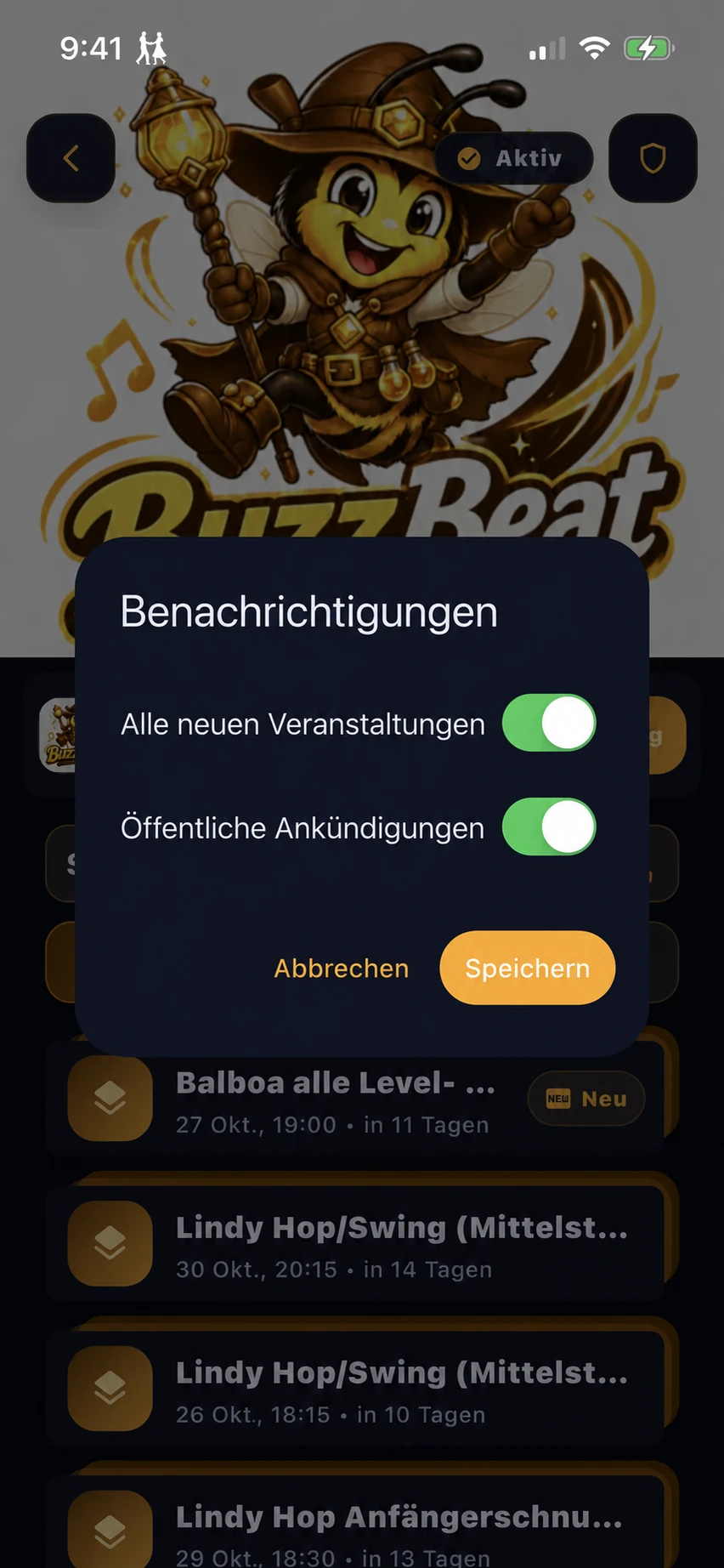Disable Öffentliche Ankündigungen notifications
Screen dimensions: 724x1568
tap(549, 827)
